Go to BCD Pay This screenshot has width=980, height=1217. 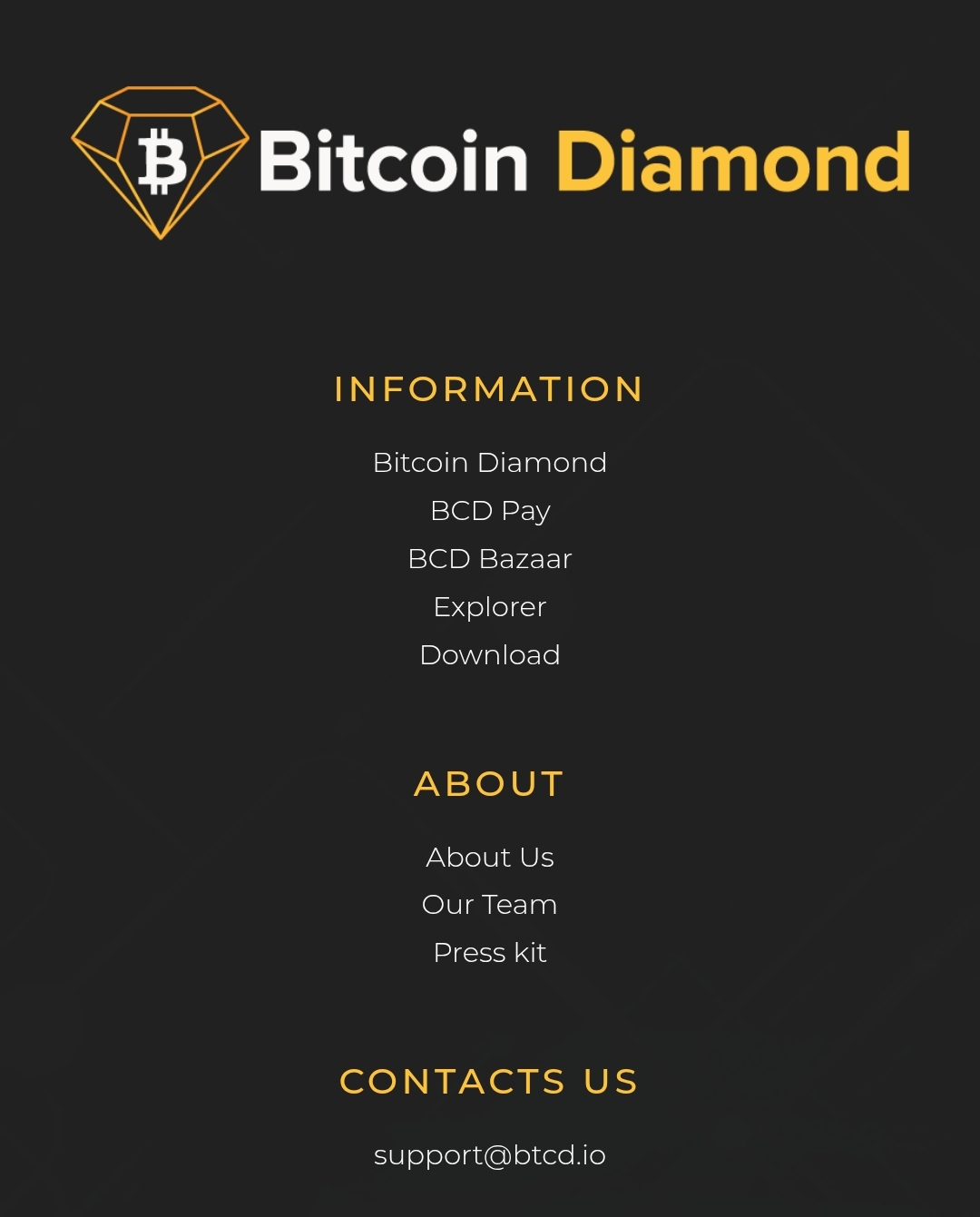click(490, 511)
